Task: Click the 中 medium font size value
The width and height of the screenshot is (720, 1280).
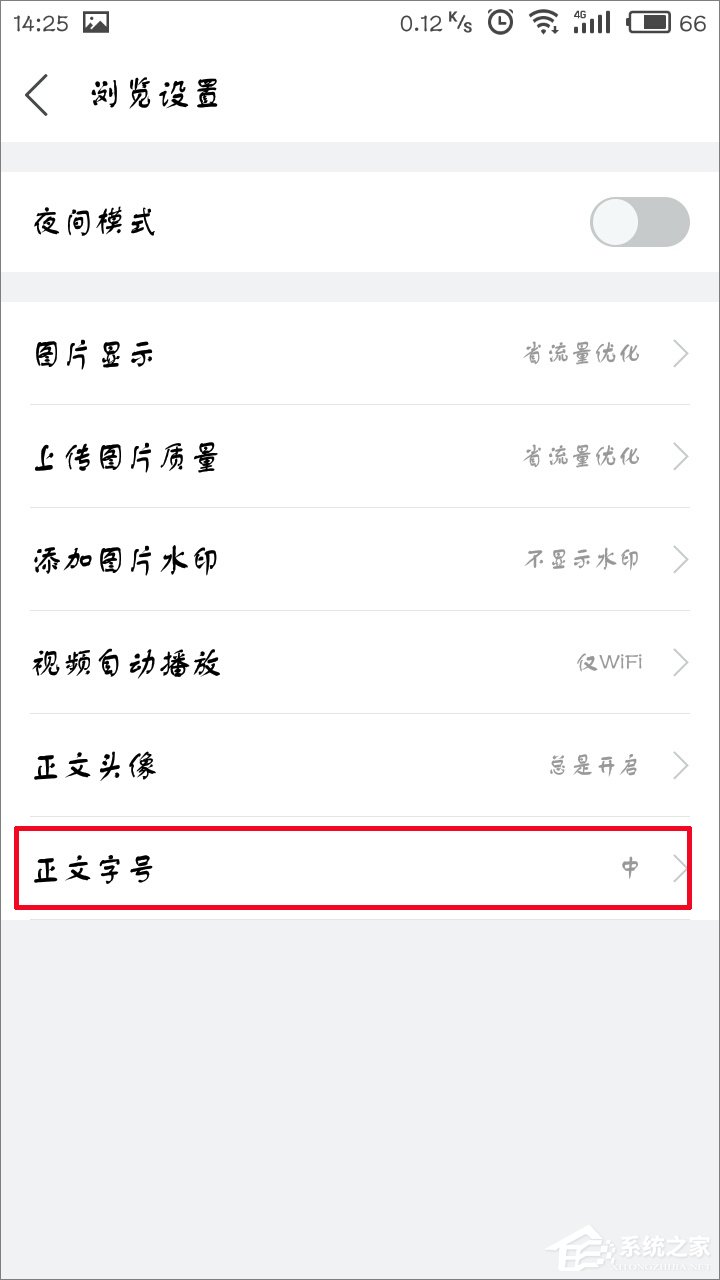Action: click(x=629, y=868)
